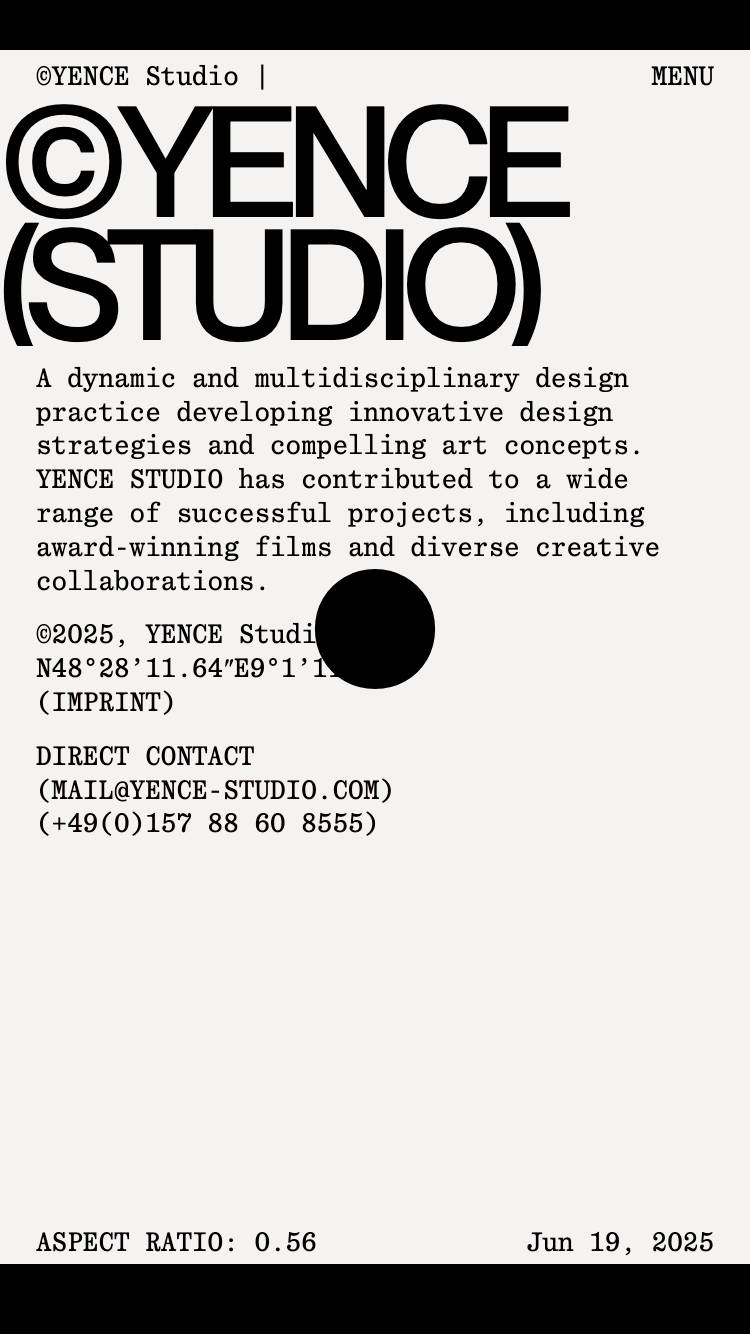This screenshot has height=1334, width=750.
Task: Open the (IMPRINT) link
Action: point(105,703)
